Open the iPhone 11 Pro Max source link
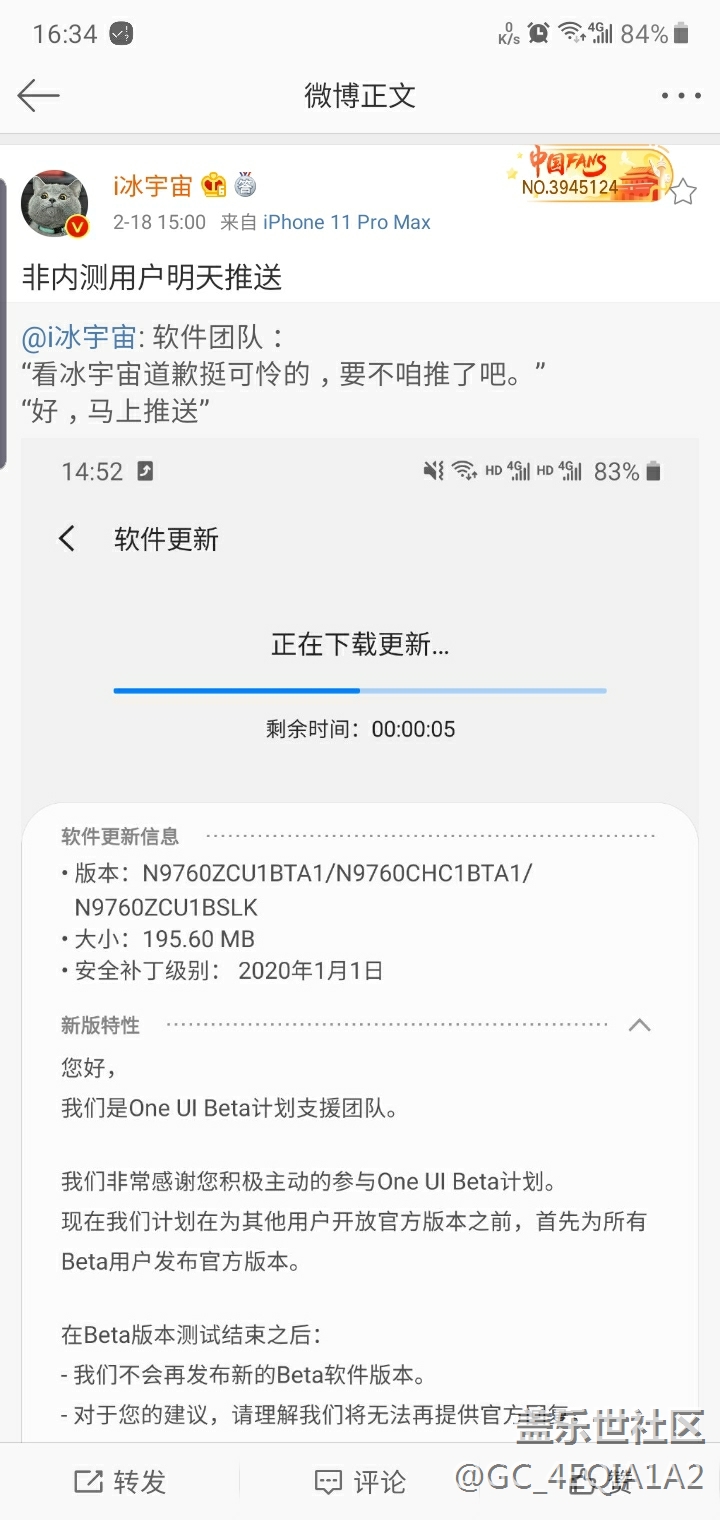Screen dimensions: 720x1520 346,222
